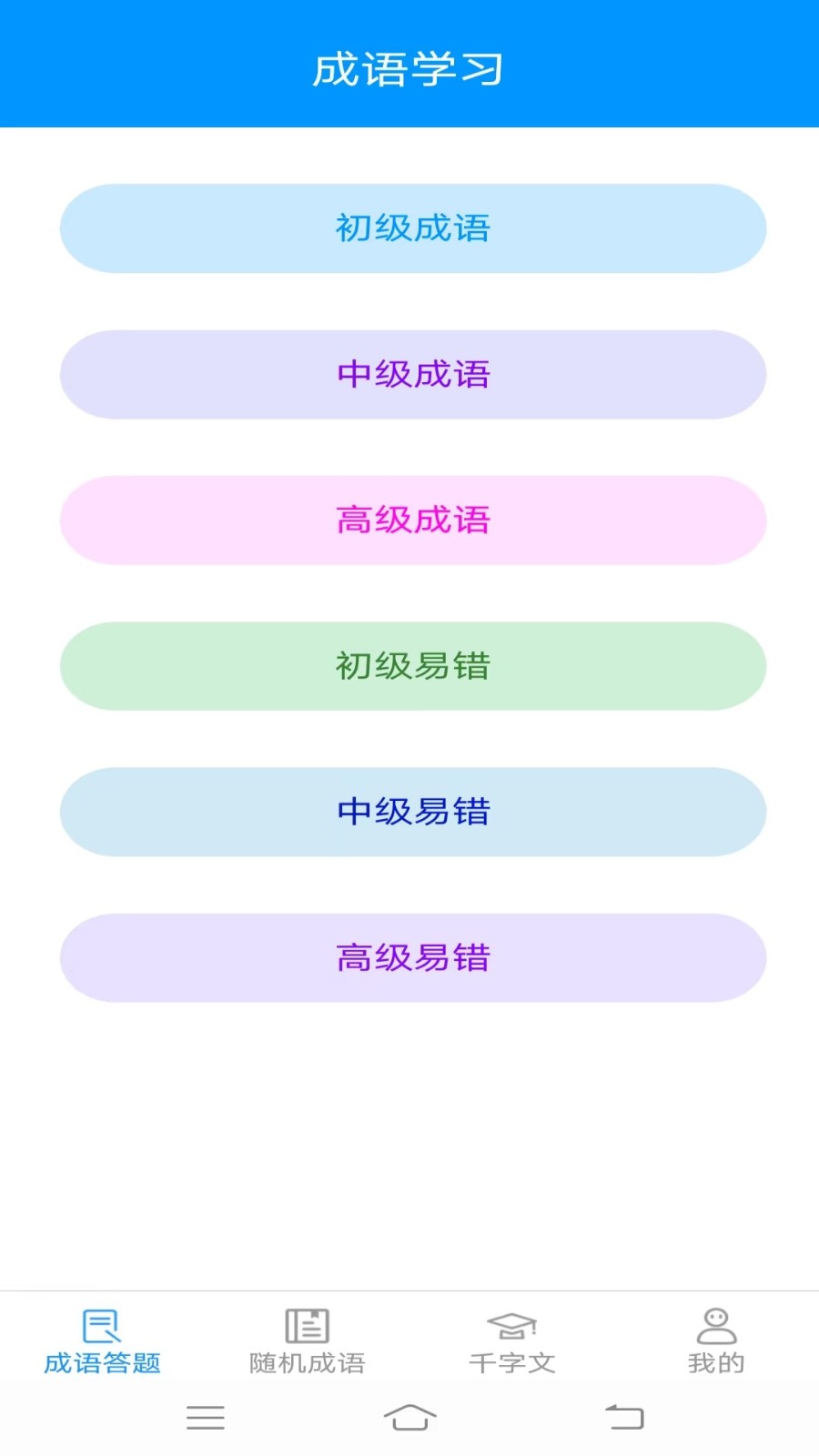Open the 中级易错 intermediate error-prone list
Screen dimensions: 819x1456
[x=413, y=811]
